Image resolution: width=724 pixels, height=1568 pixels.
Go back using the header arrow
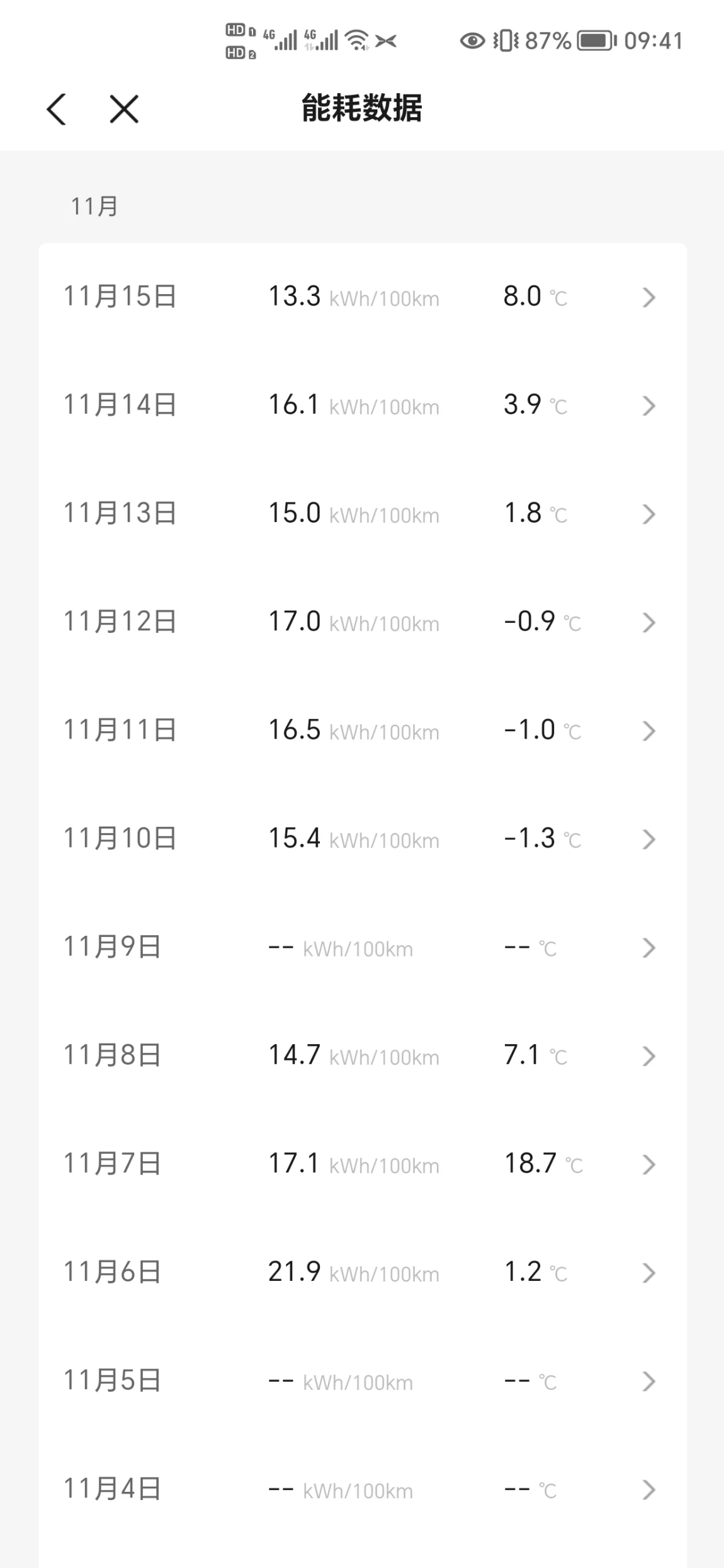coord(57,109)
